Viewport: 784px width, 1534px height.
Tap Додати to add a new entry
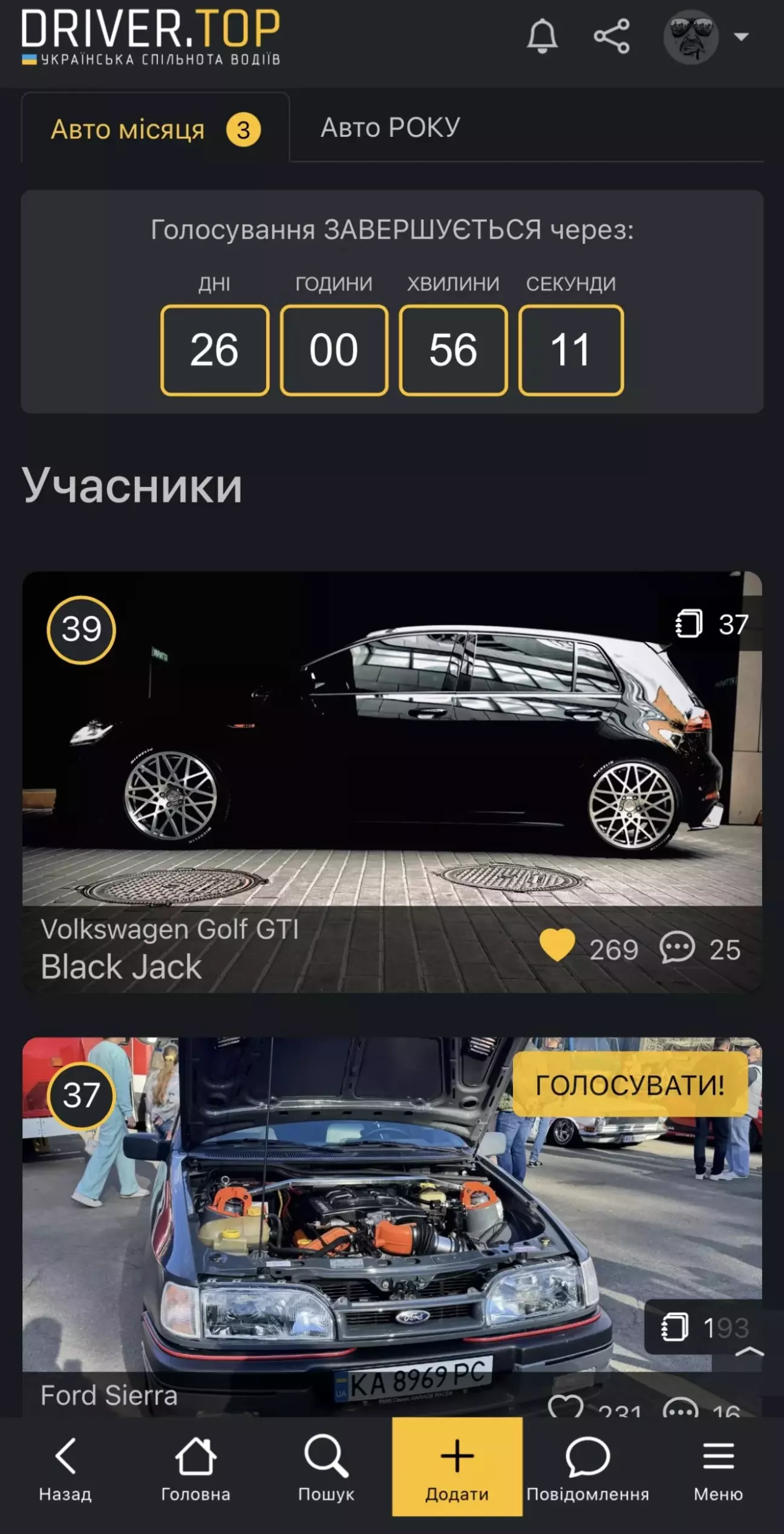(x=457, y=1467)
